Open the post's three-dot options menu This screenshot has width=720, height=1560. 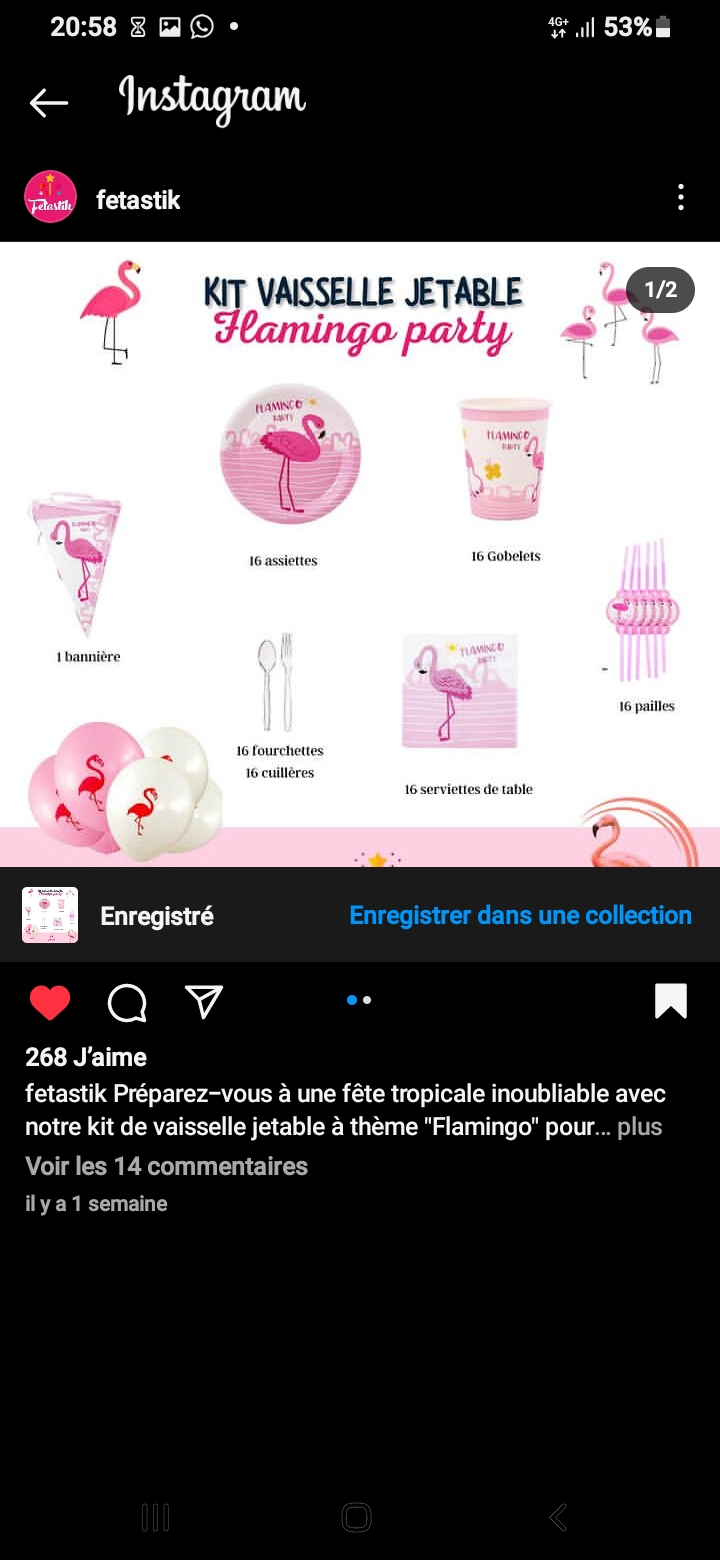pos(680,197)
